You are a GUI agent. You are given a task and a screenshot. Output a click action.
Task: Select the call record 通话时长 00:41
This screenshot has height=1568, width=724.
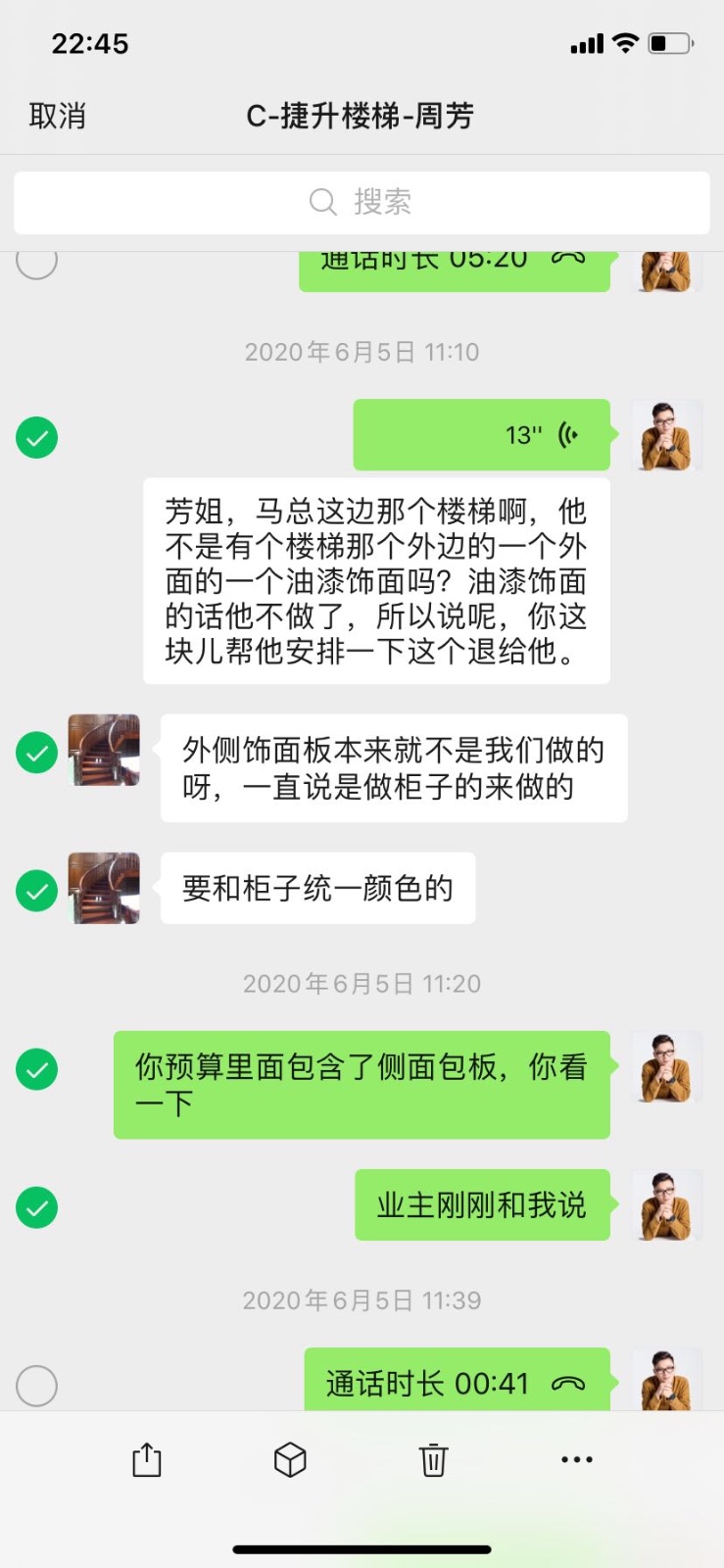coord(37,1386)
